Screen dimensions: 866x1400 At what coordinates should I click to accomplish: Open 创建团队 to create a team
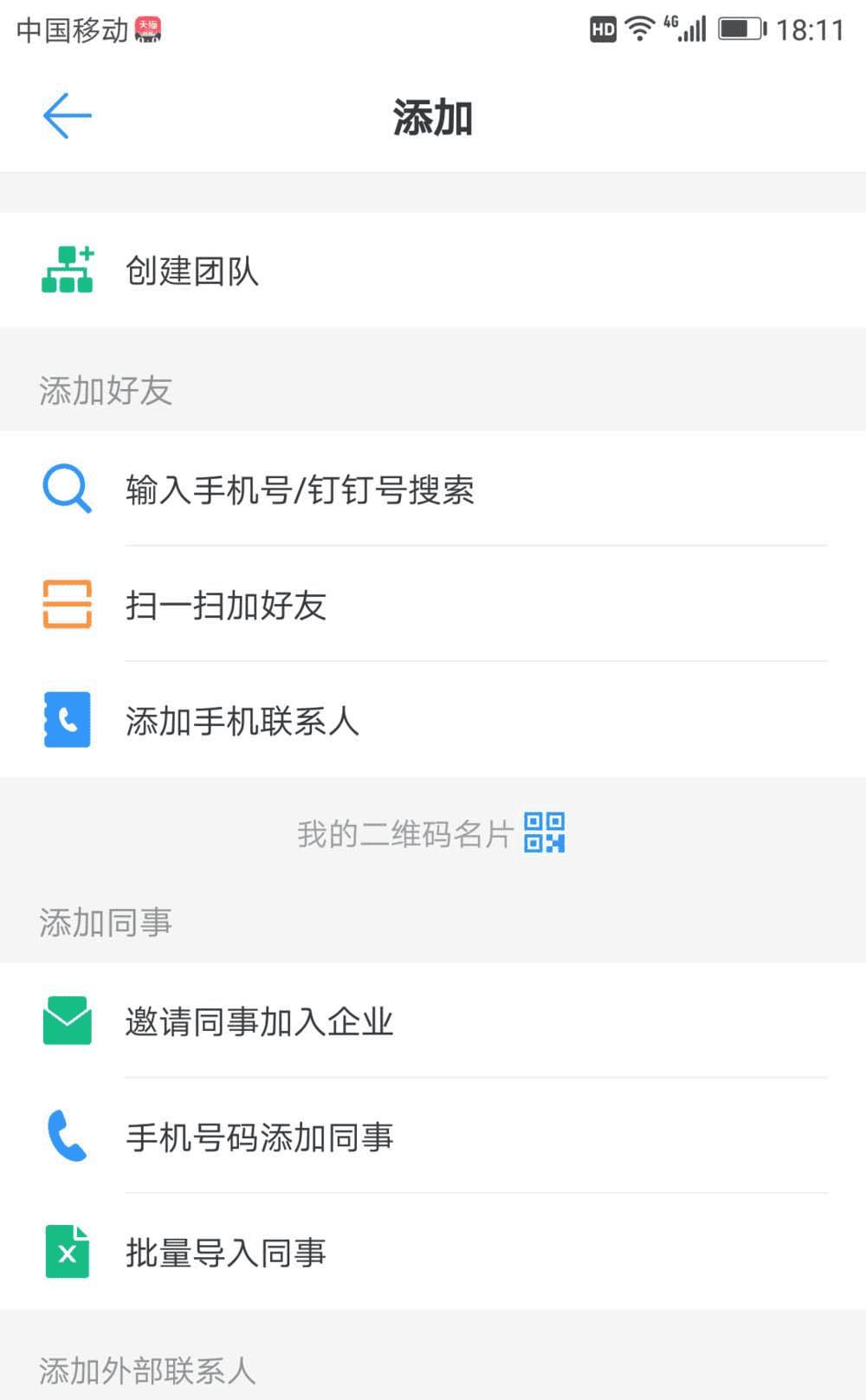192,270
